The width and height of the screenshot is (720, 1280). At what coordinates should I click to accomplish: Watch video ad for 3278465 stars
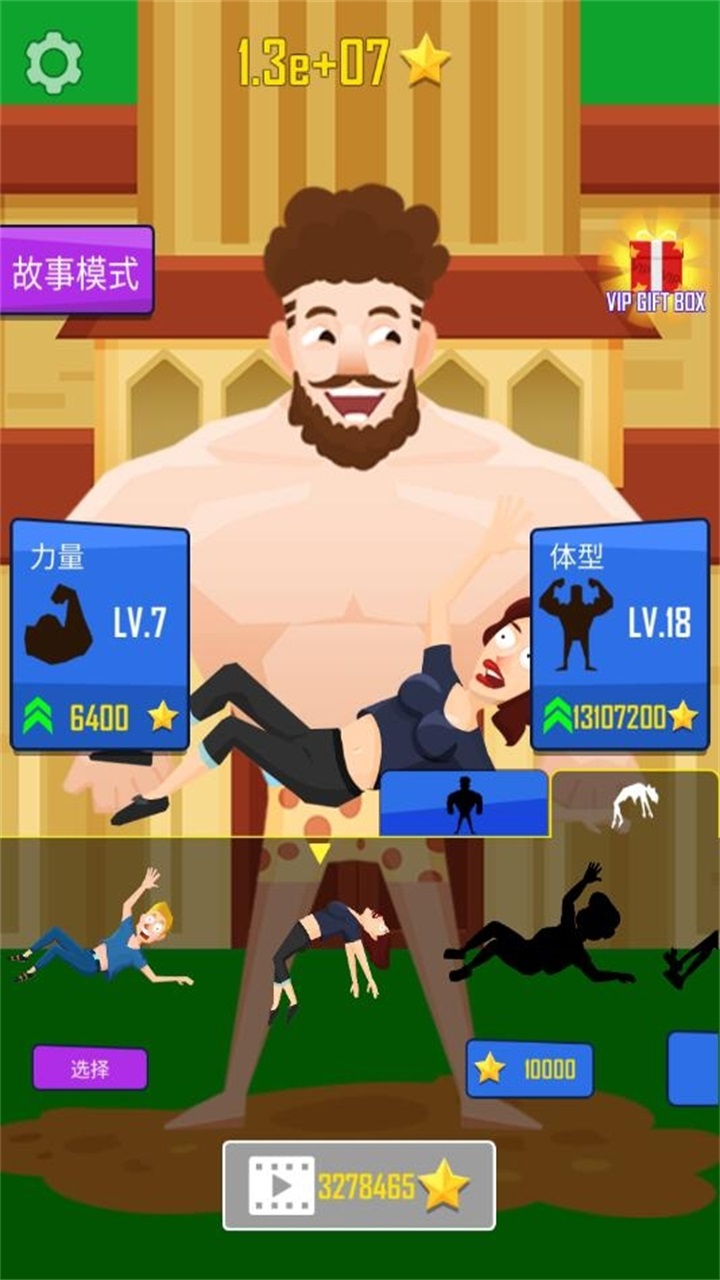click(x=359, y=1186)
